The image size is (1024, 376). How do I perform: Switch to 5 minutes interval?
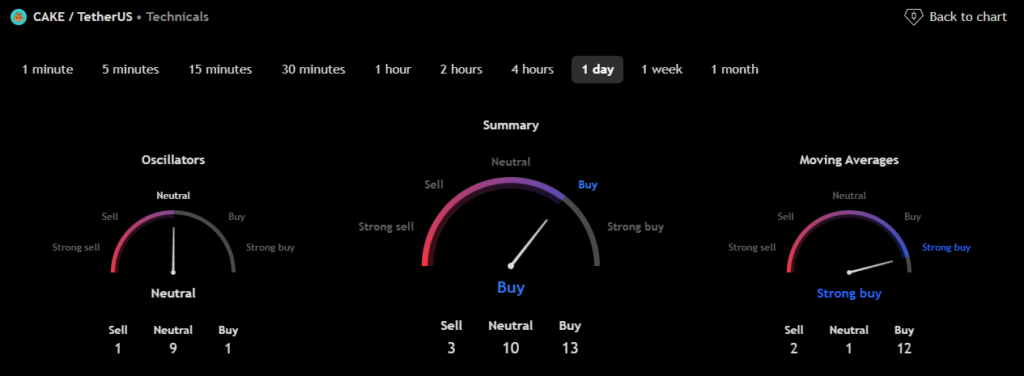coord(131,69)
